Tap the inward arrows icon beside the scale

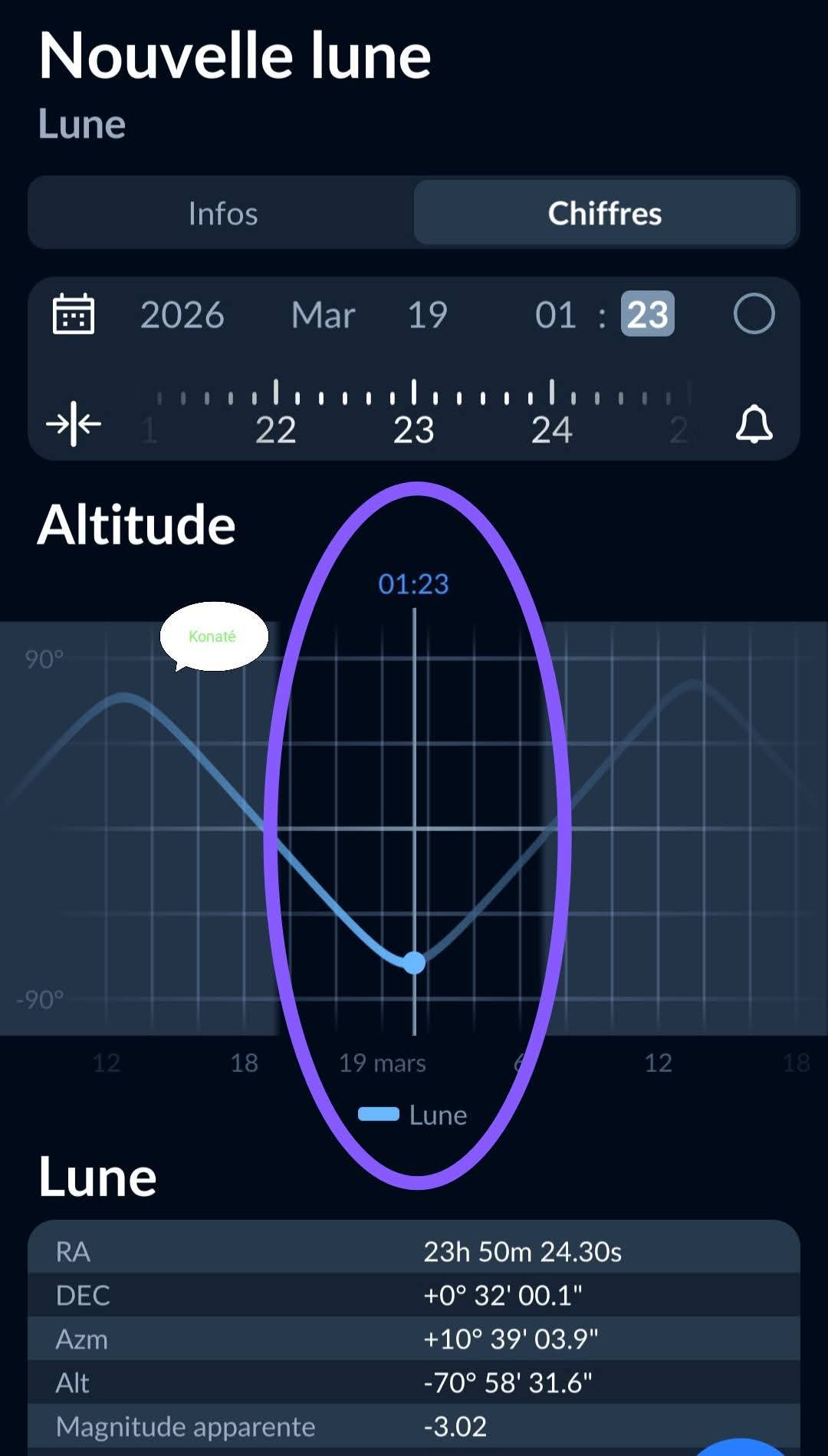tap(74, 423)
